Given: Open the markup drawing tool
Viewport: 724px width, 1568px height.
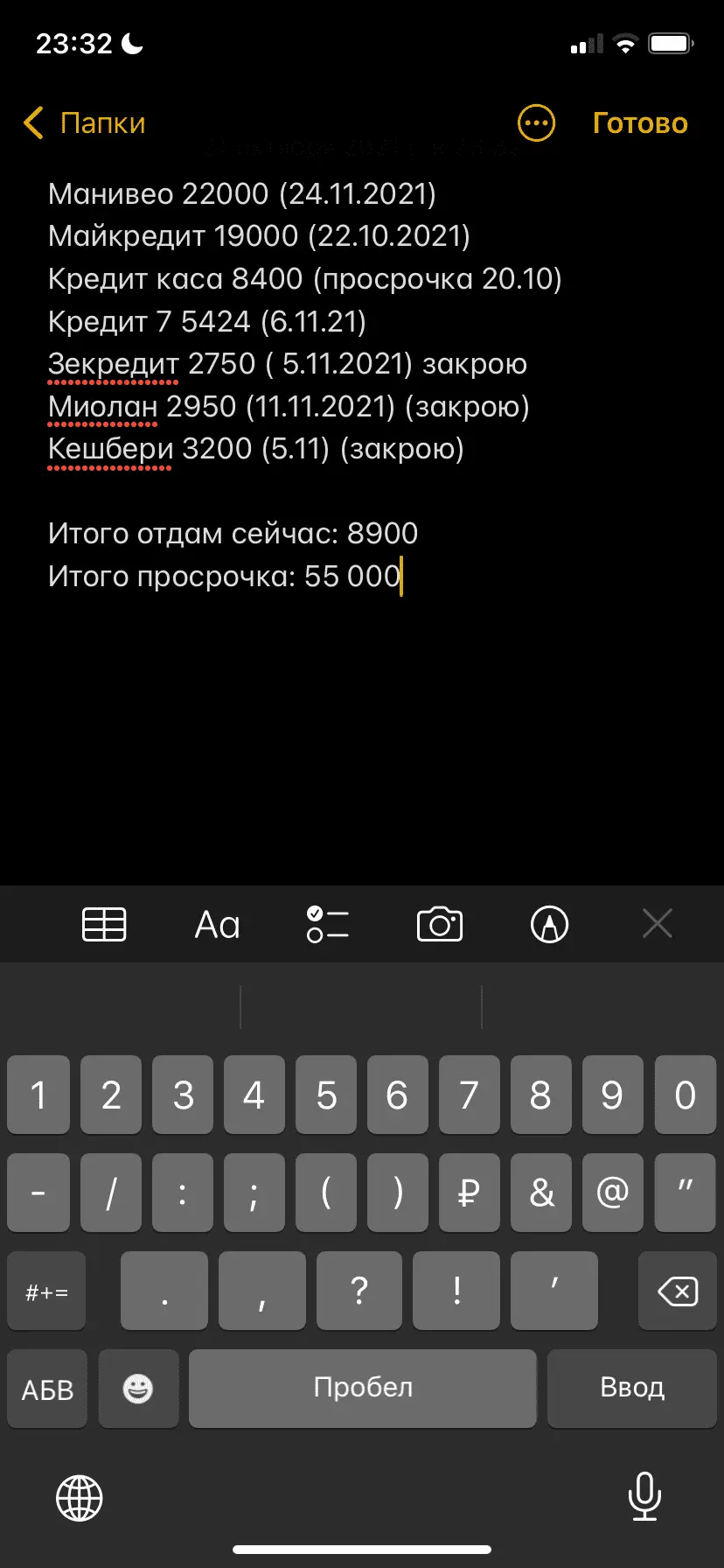Looking at the screenshot, I should [549, 924].
